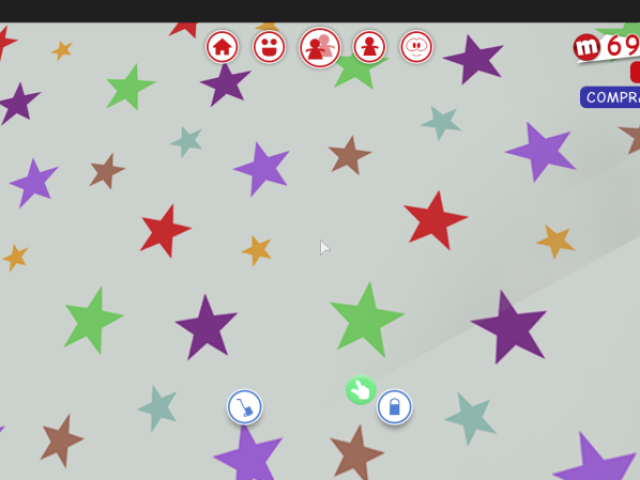Open the two-people friends icon
This screenshot has height=480, width=640.
click(x=319, y=47)
